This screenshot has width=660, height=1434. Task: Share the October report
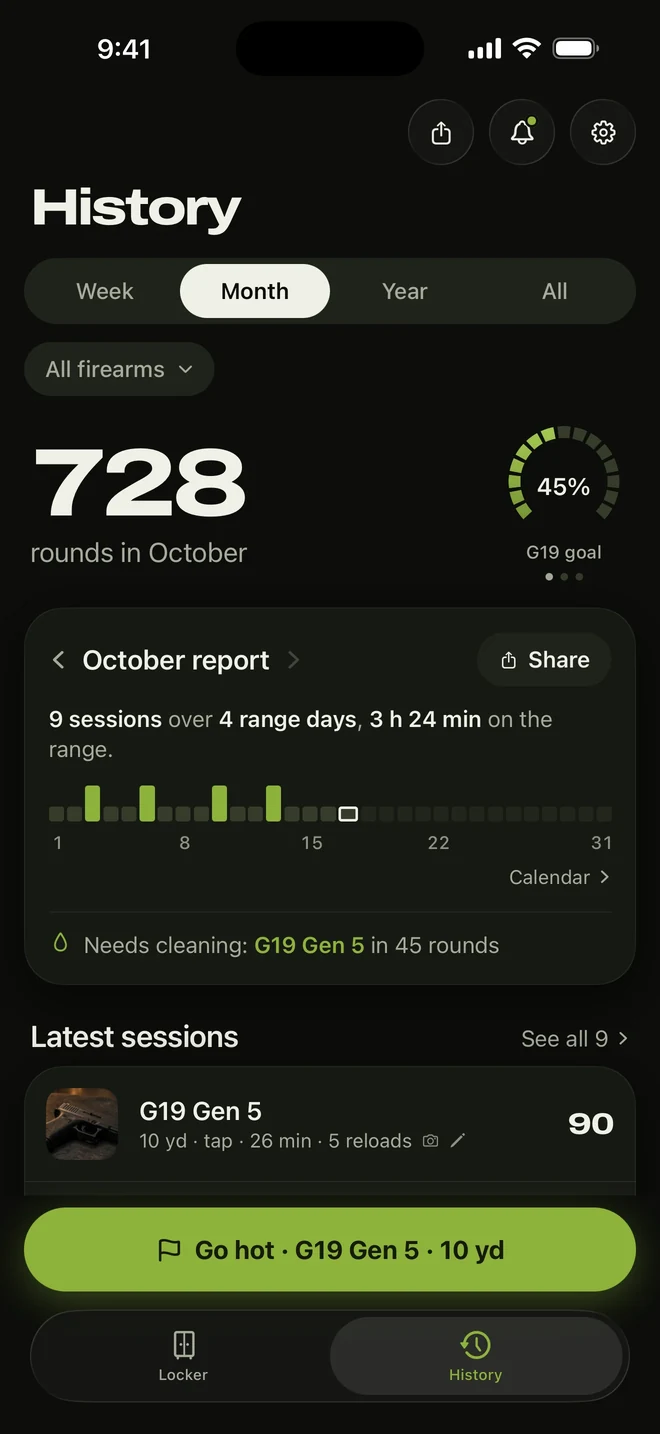click(x=544, y=660)
